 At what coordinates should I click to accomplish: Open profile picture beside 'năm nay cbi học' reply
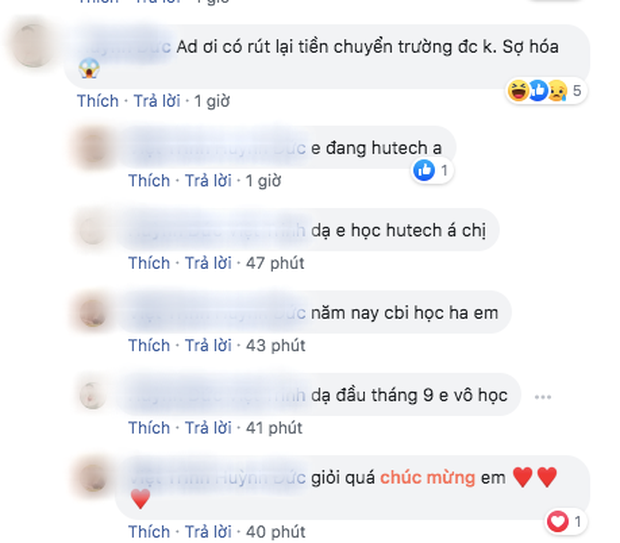(x=91, y=313)
